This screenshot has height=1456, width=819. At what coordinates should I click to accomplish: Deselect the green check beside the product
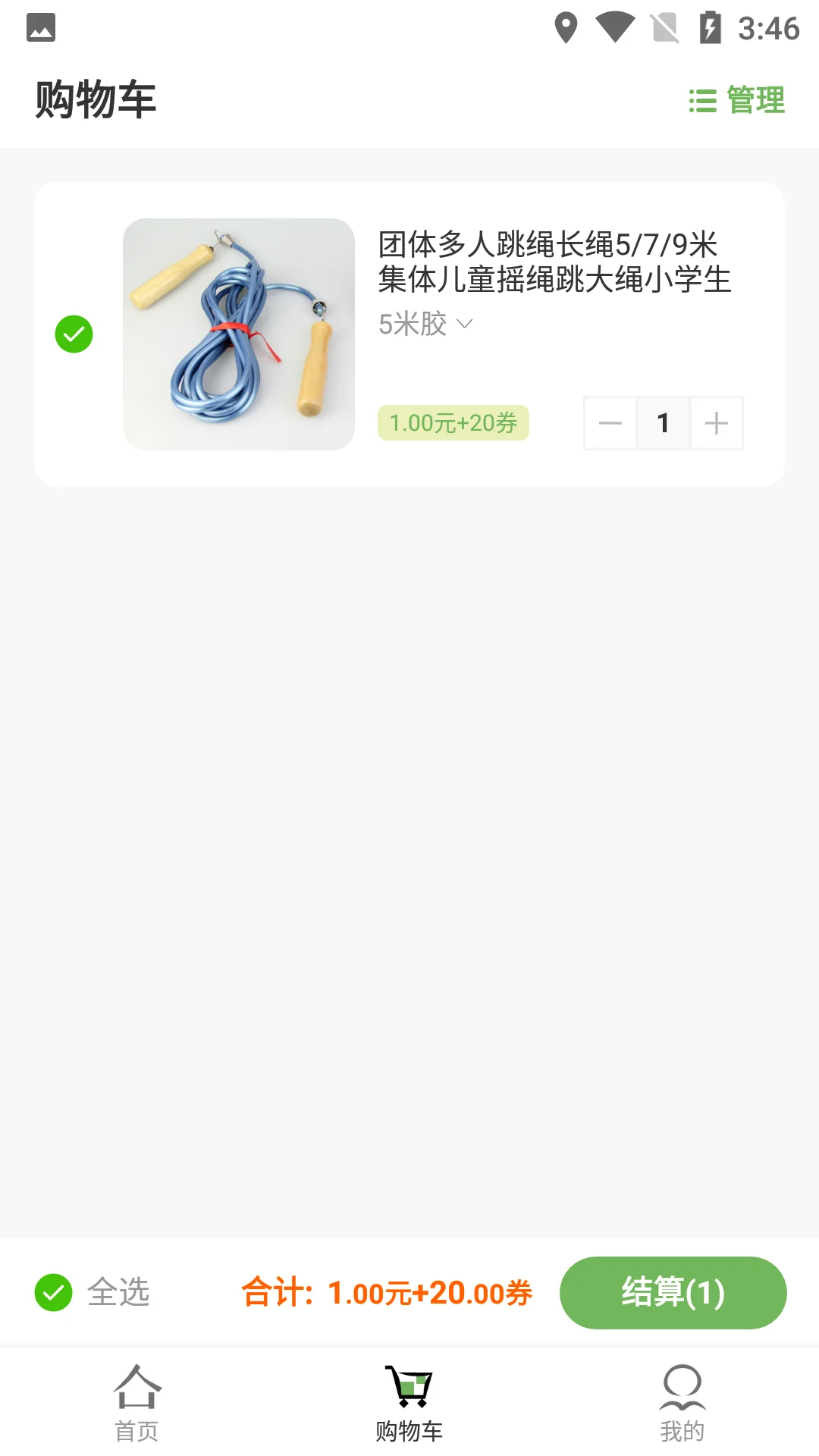[73, 334]
